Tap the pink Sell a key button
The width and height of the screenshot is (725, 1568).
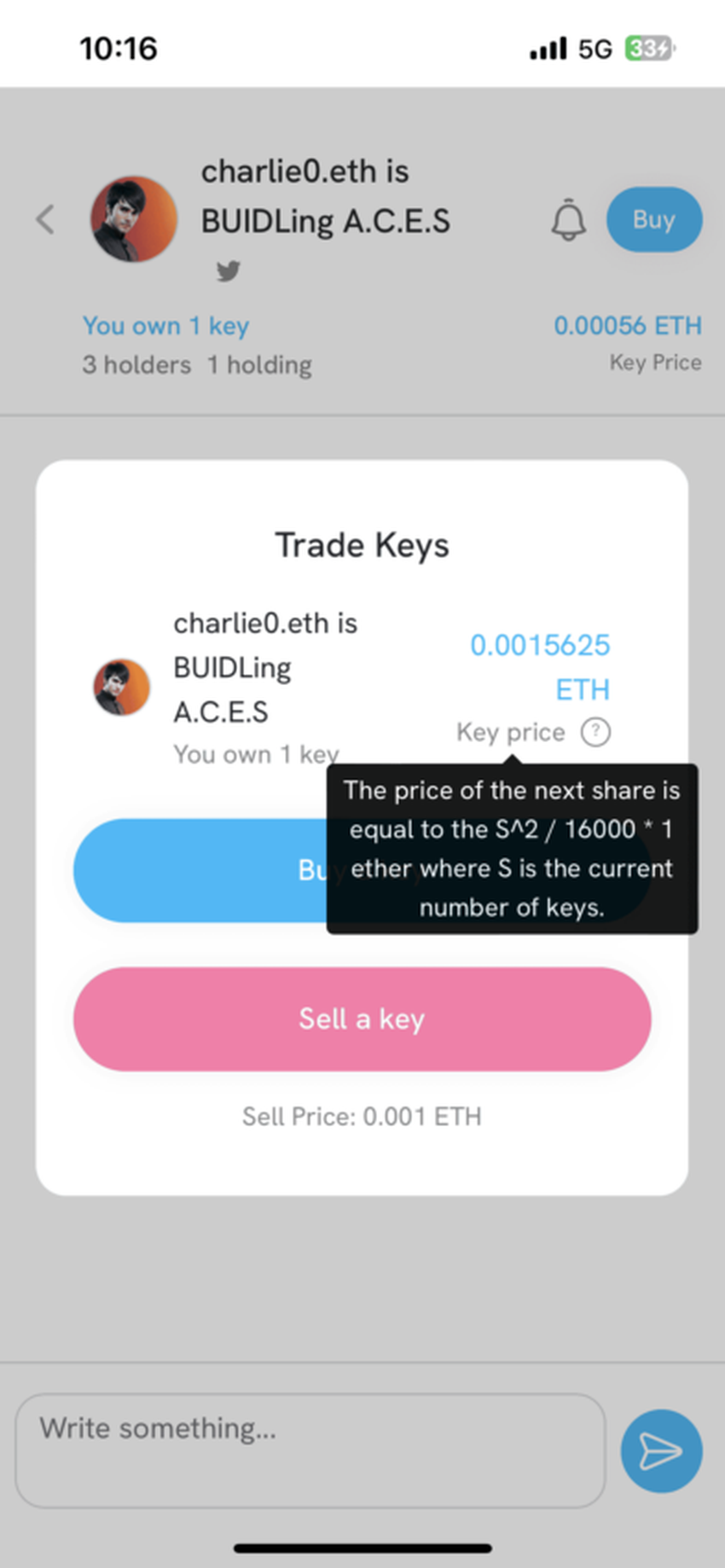tap(362, 1019)
